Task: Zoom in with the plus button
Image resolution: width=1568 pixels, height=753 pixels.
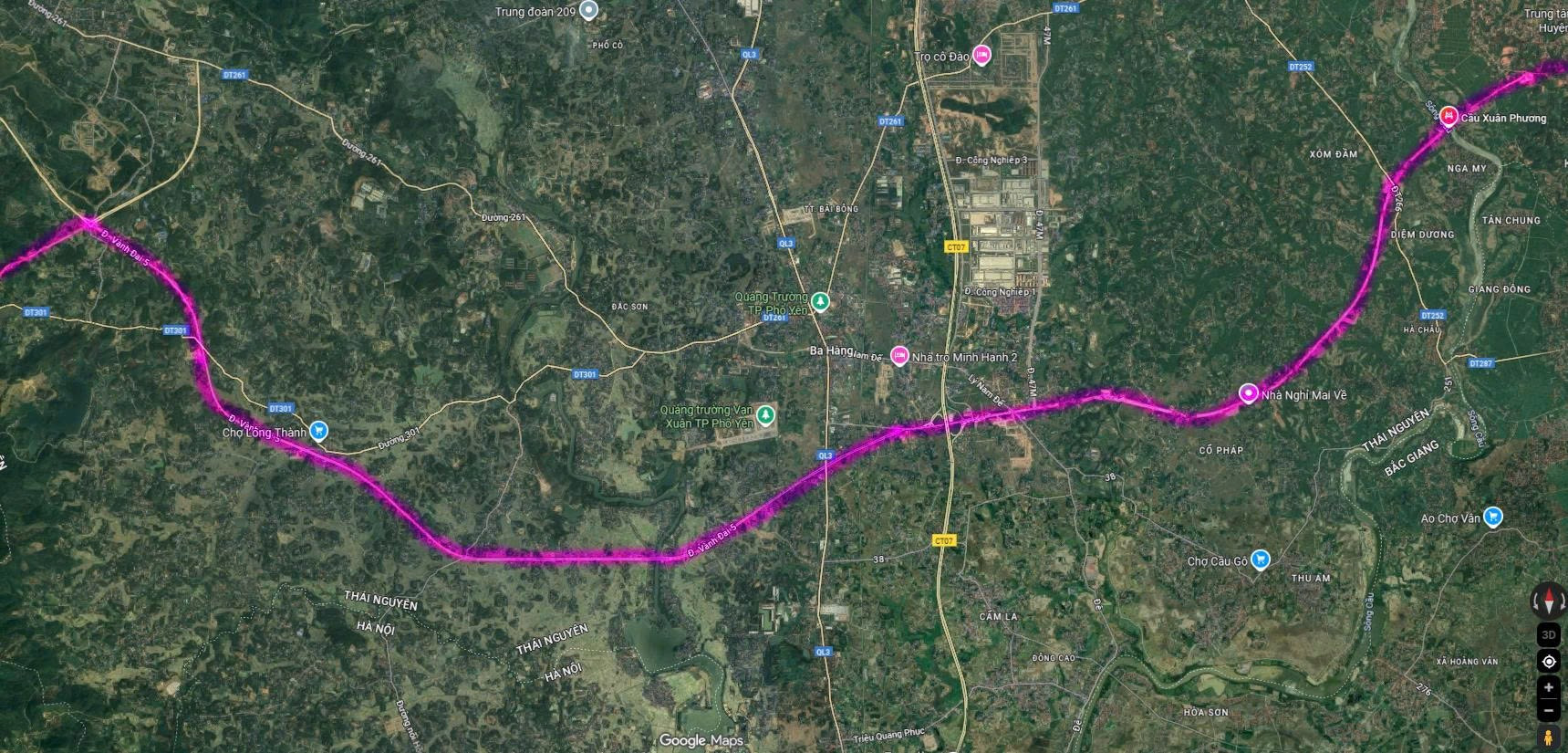Action: (x=1548, y=687)
